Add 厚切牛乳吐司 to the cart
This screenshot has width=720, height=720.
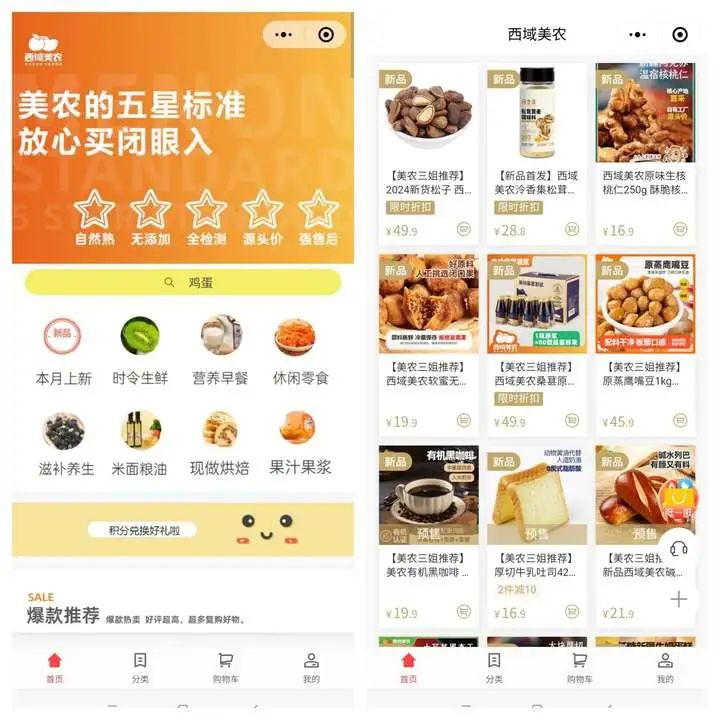pos(572,611)
